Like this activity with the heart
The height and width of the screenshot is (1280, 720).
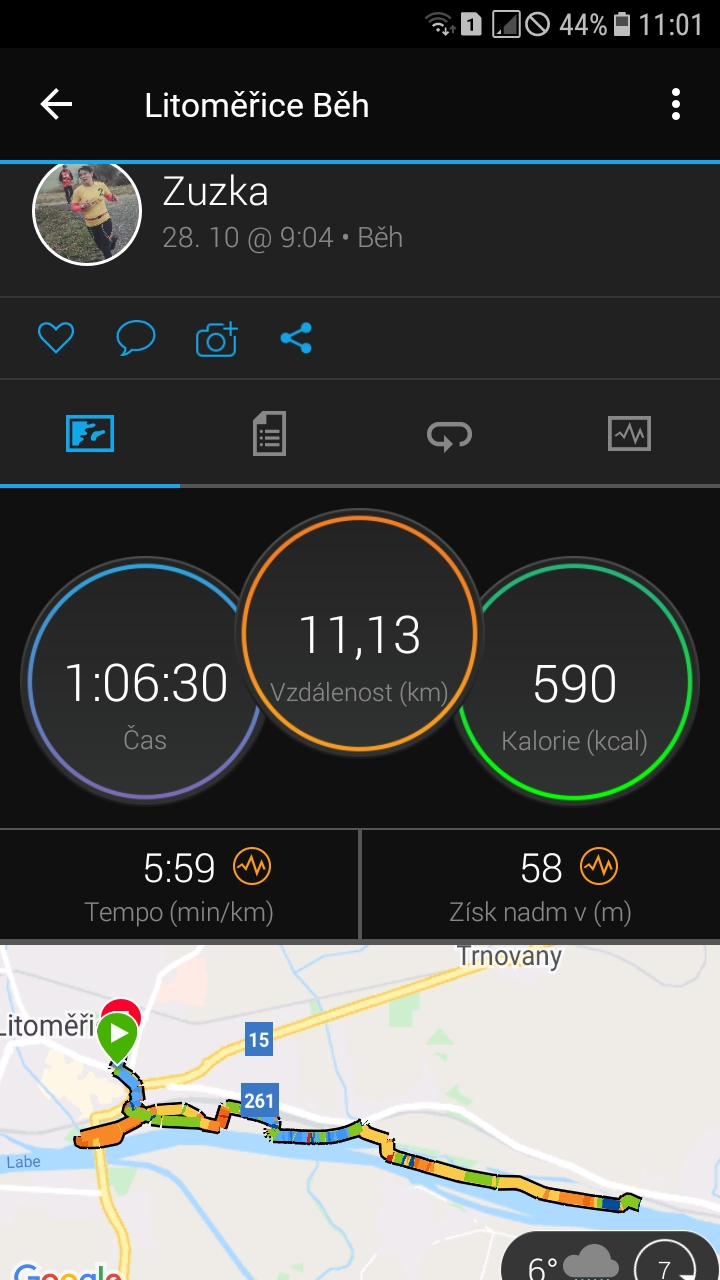coord(56,338)
